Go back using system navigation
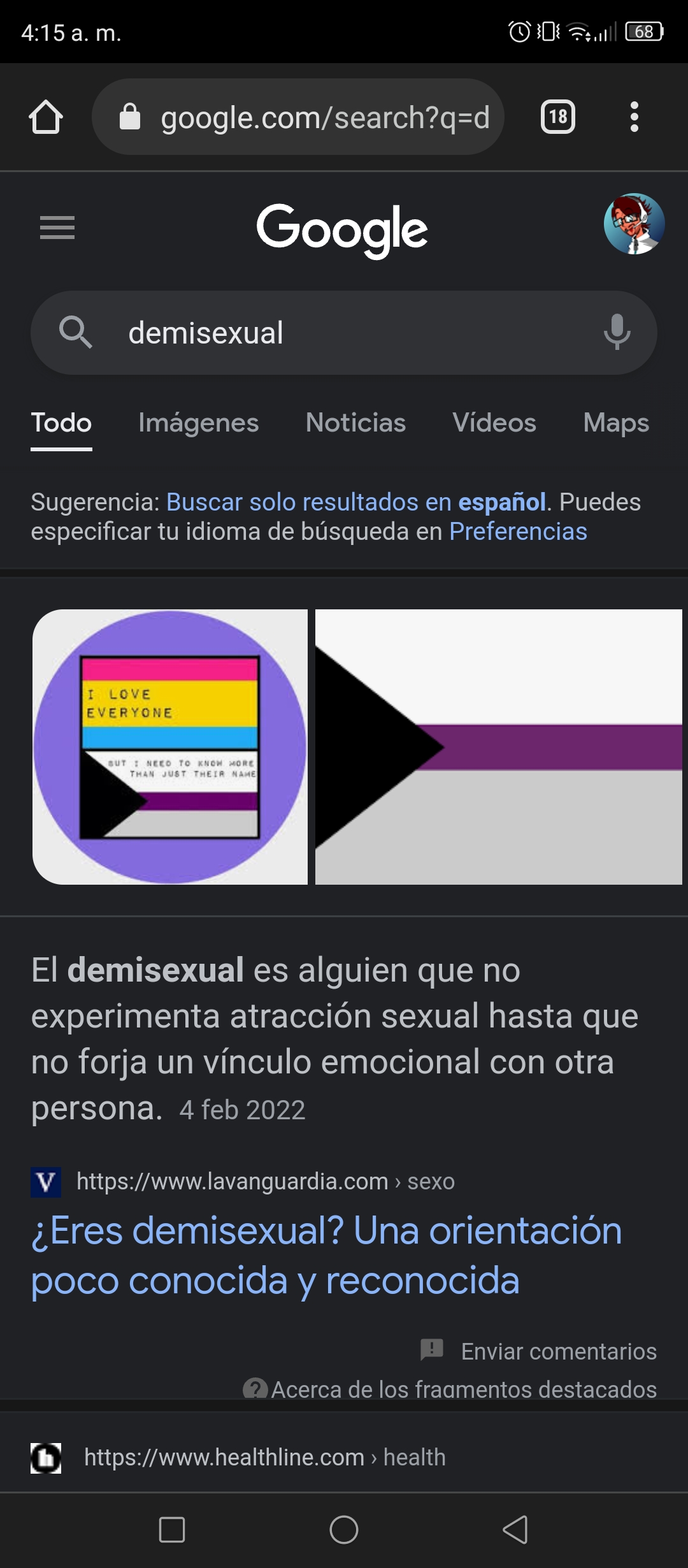This screenshot has height=1568, width=688. coord(515,1530)
